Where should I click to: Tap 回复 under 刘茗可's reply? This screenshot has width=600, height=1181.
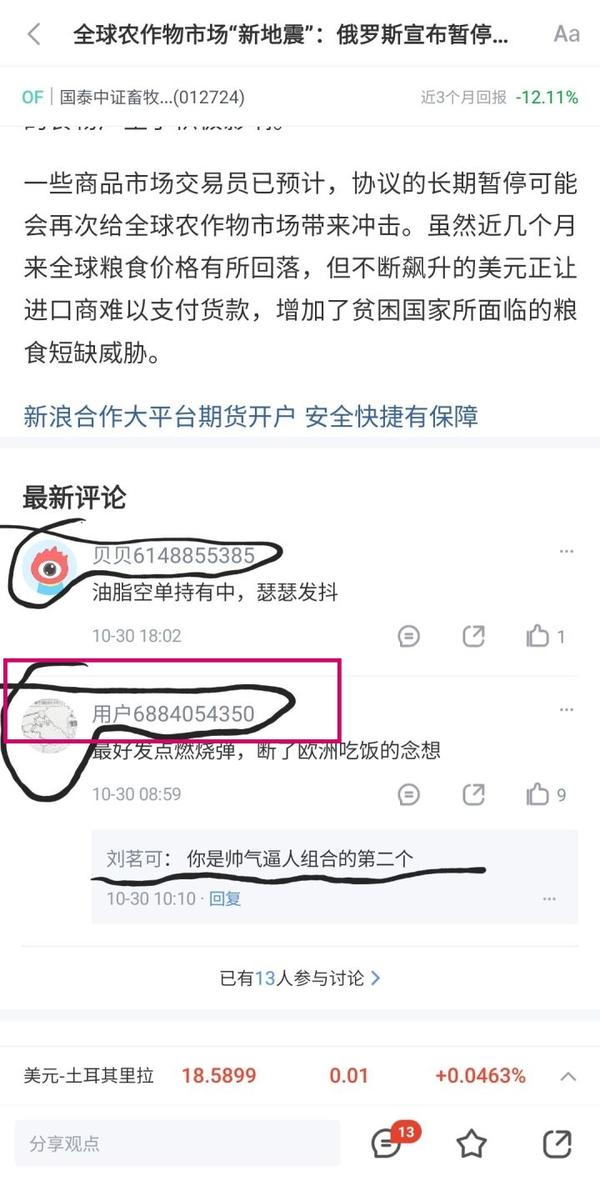pyautogui.click(x=224, y=899)
